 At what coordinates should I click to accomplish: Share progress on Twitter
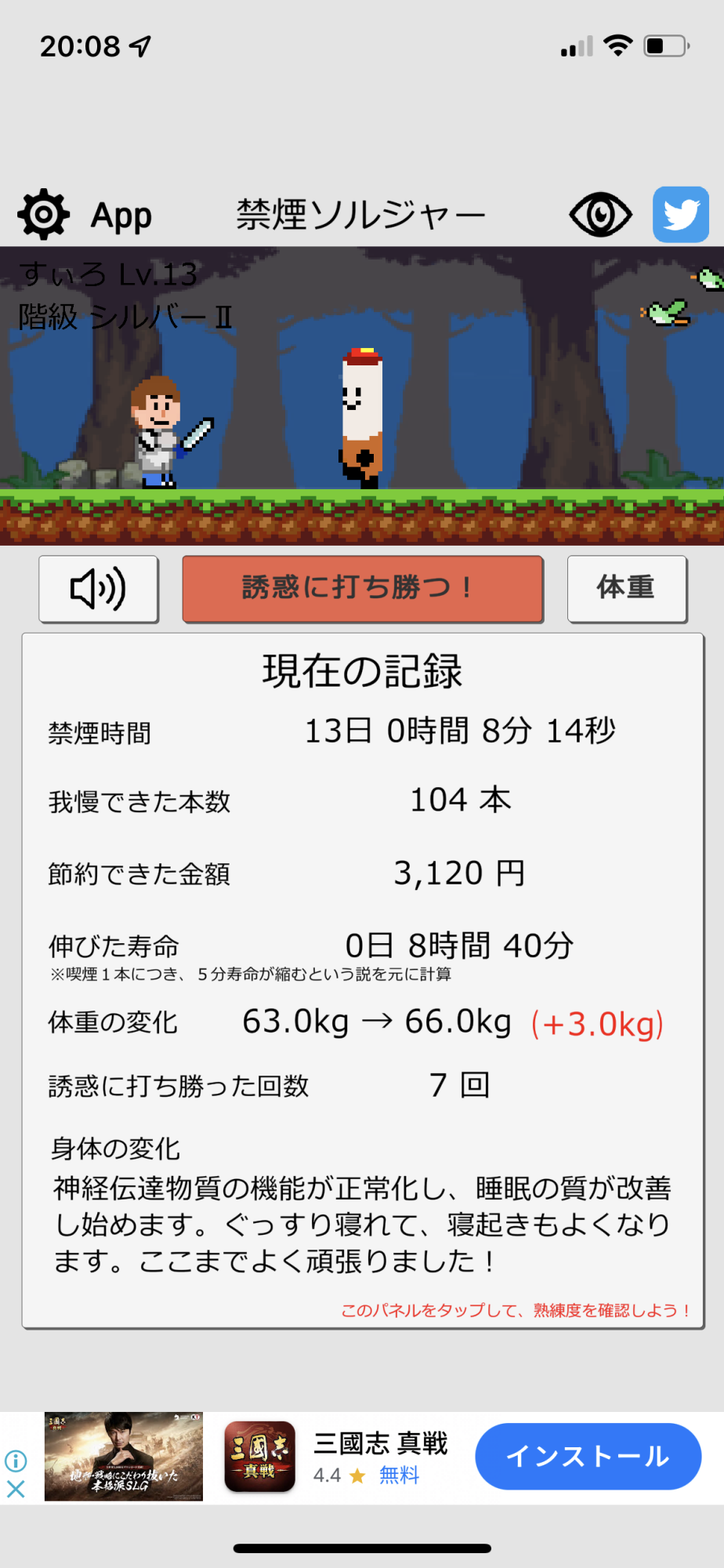click(x=680, y=215)
